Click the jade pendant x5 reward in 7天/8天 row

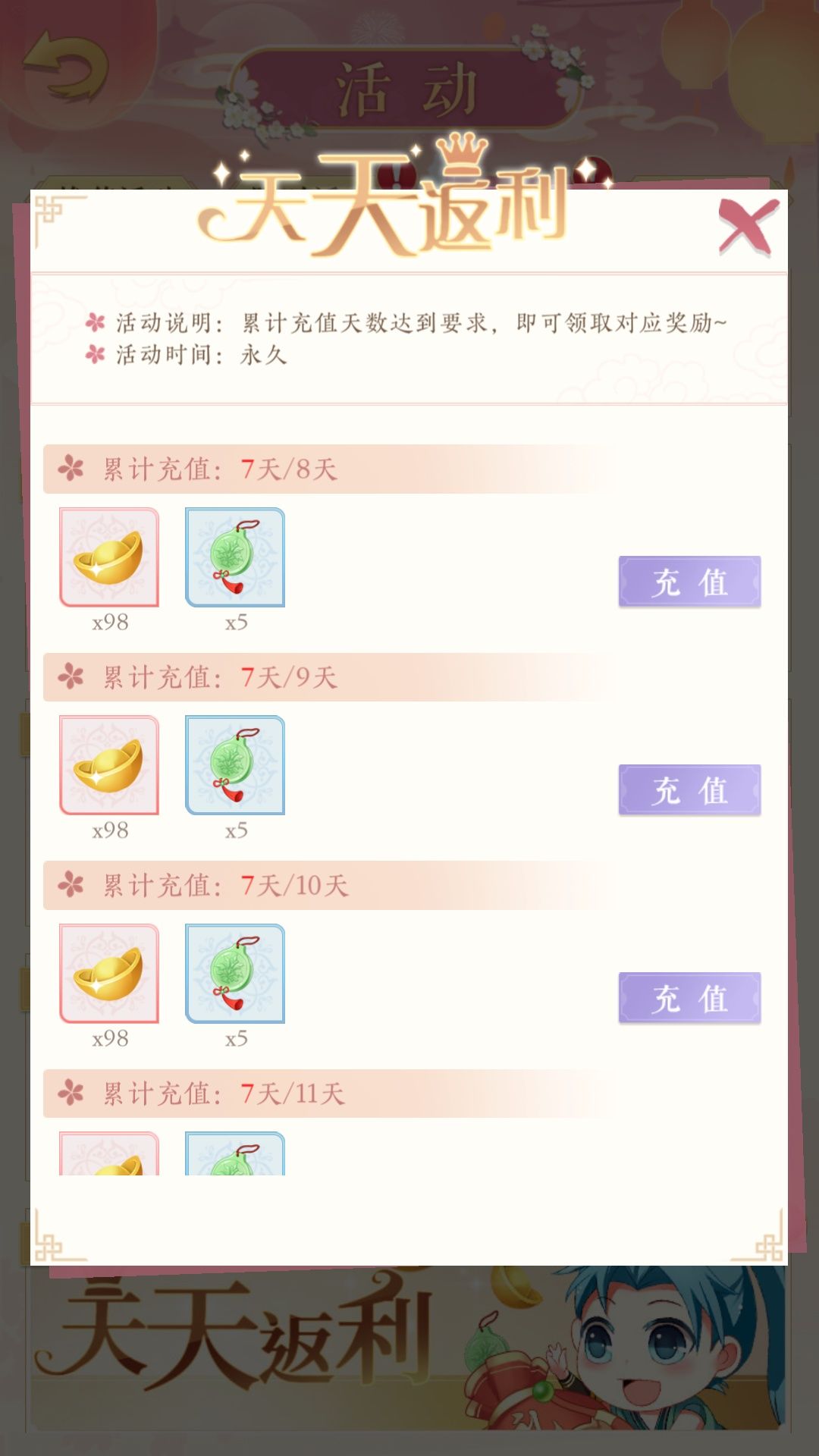coord(235,557)
